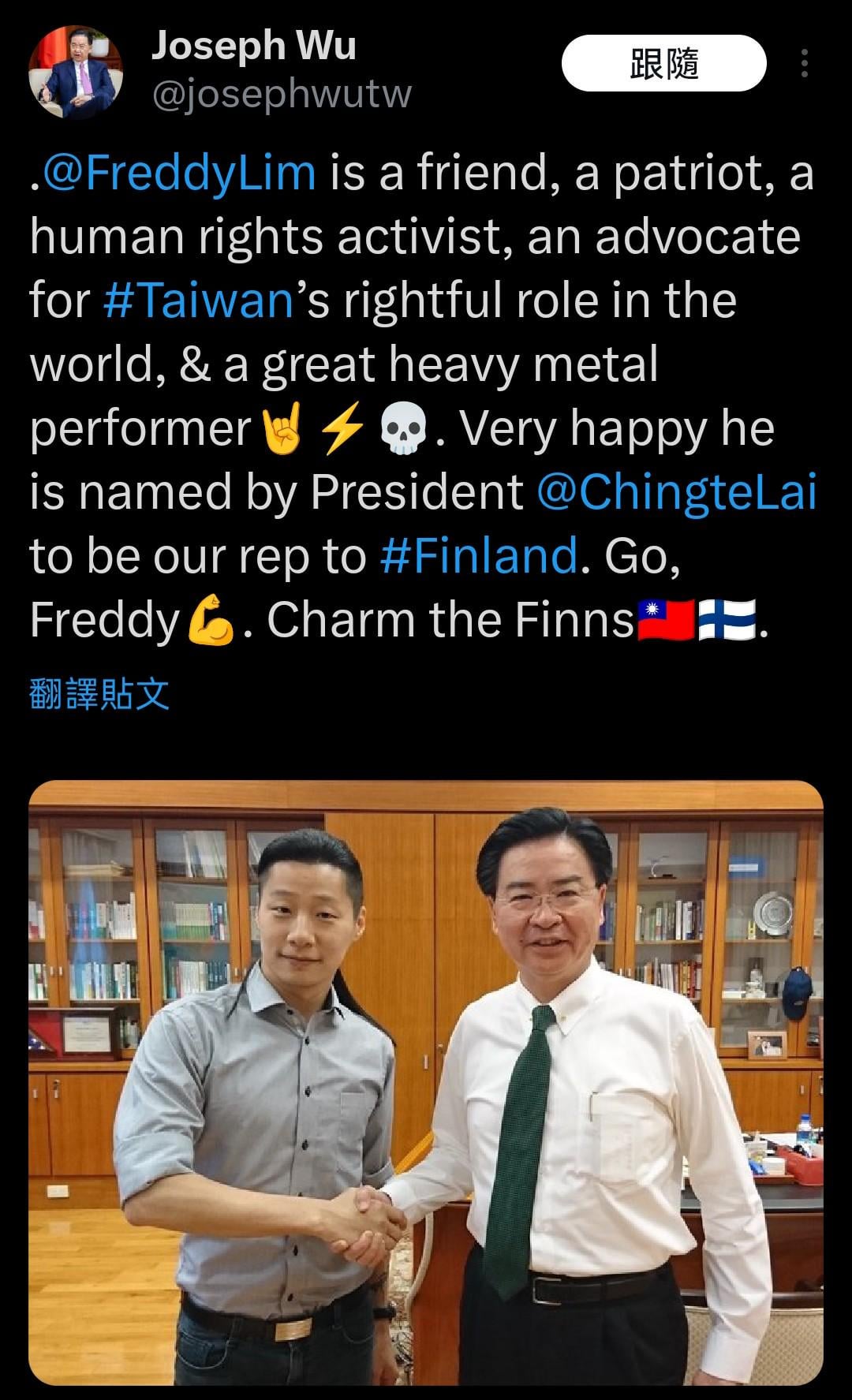Image resolution: width=852 pixels, height=1400 pixels.
Task: Open the @FreddyLim mention
Action: pyautogui.click(x=179, y=174)
